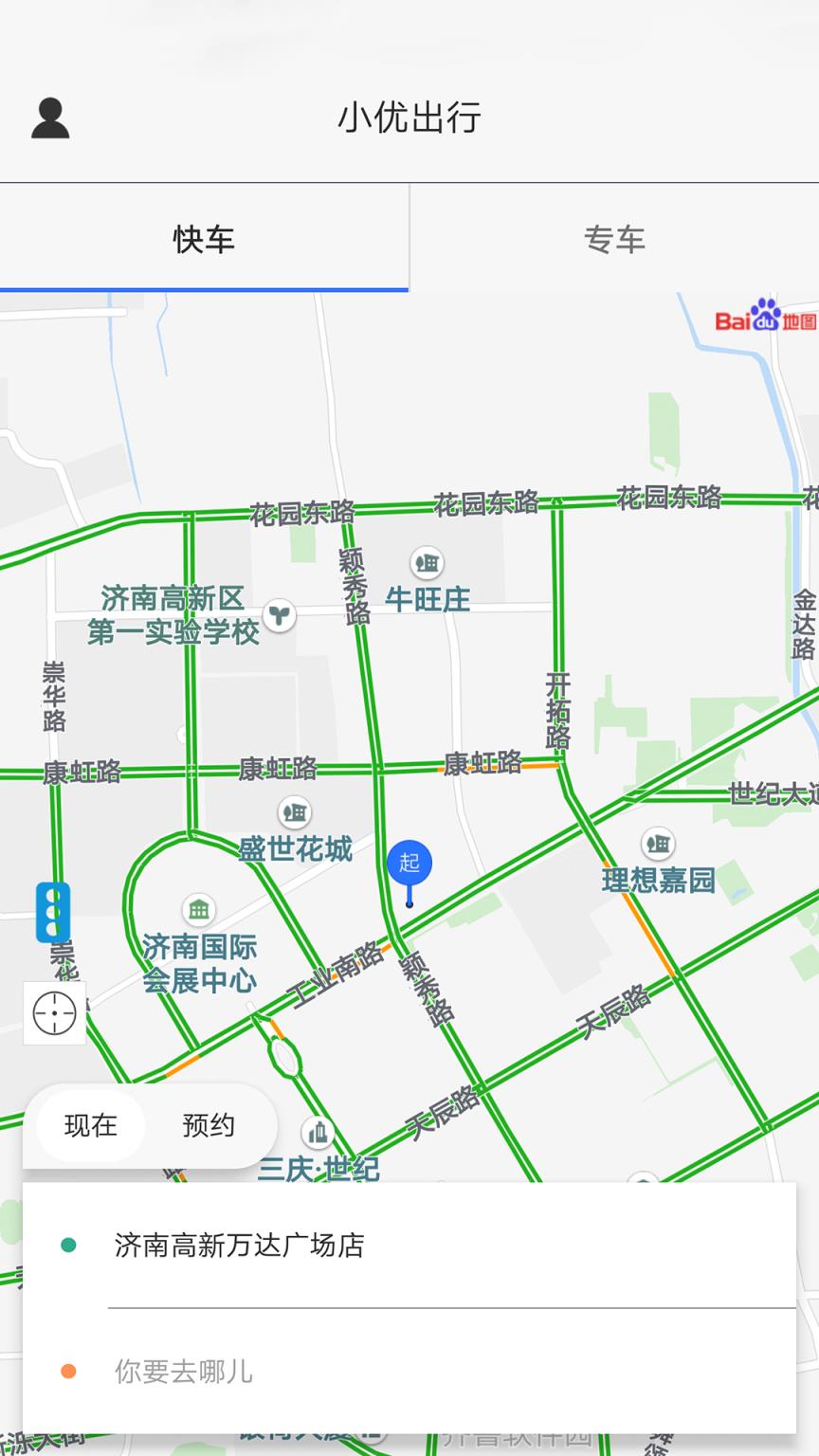Switch to the 快车 tab
The height and width of the screenshot is (1456, 819).
204,239
